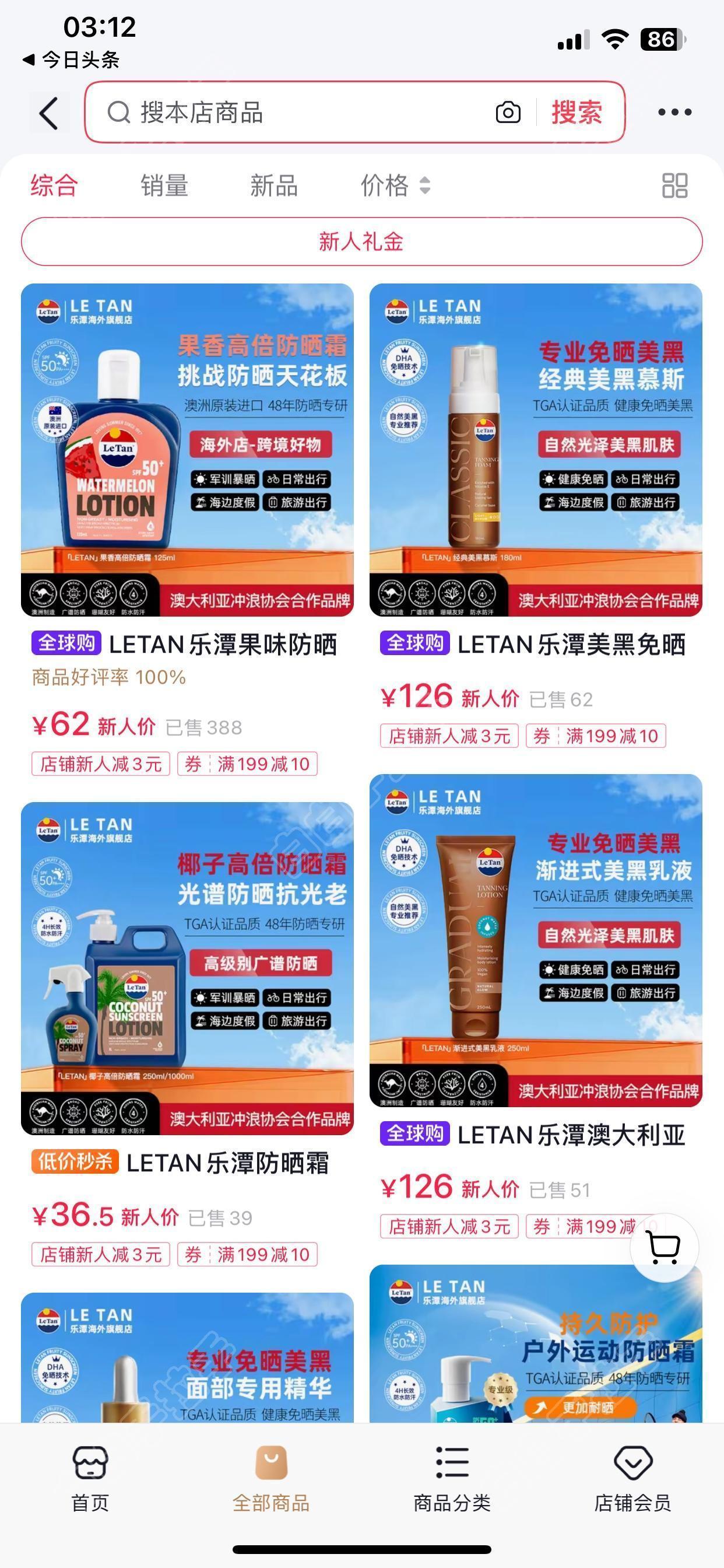Open camera image search
The height and width of the screenshot is (1568, 724).
pos(508,113)
